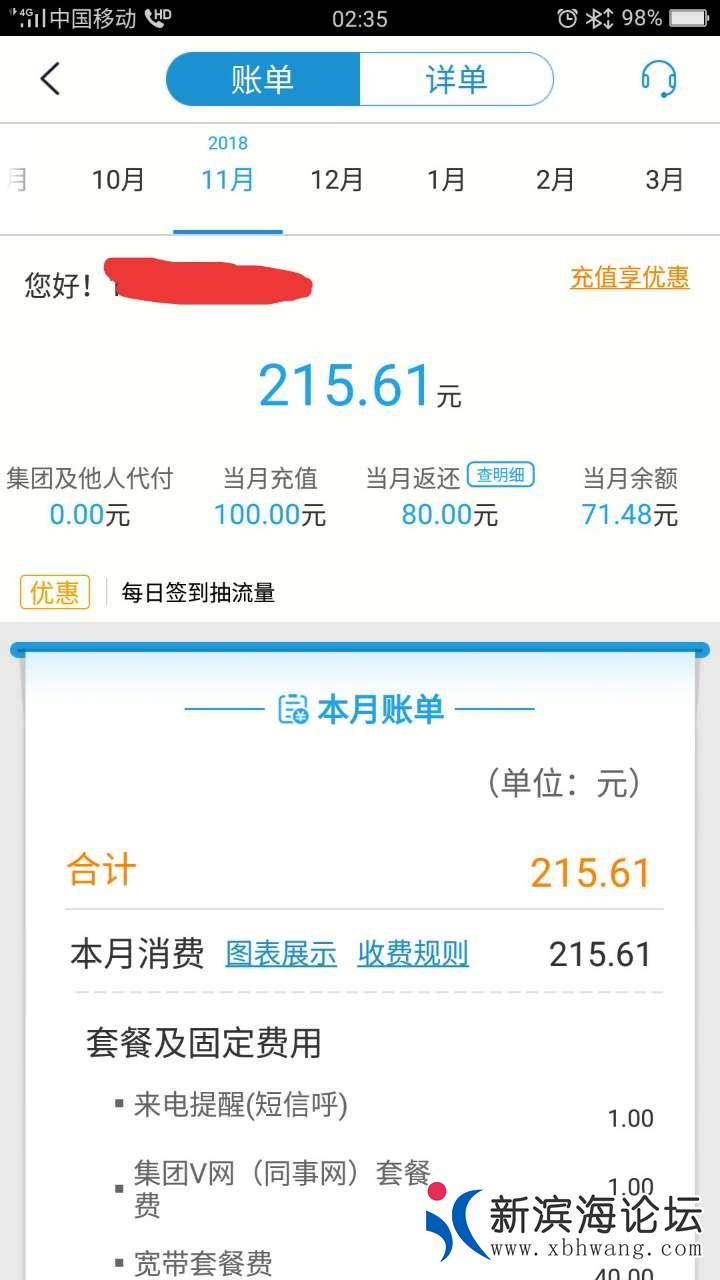
Task: View the 1月 bill
Action: click(x=446, y=180)
